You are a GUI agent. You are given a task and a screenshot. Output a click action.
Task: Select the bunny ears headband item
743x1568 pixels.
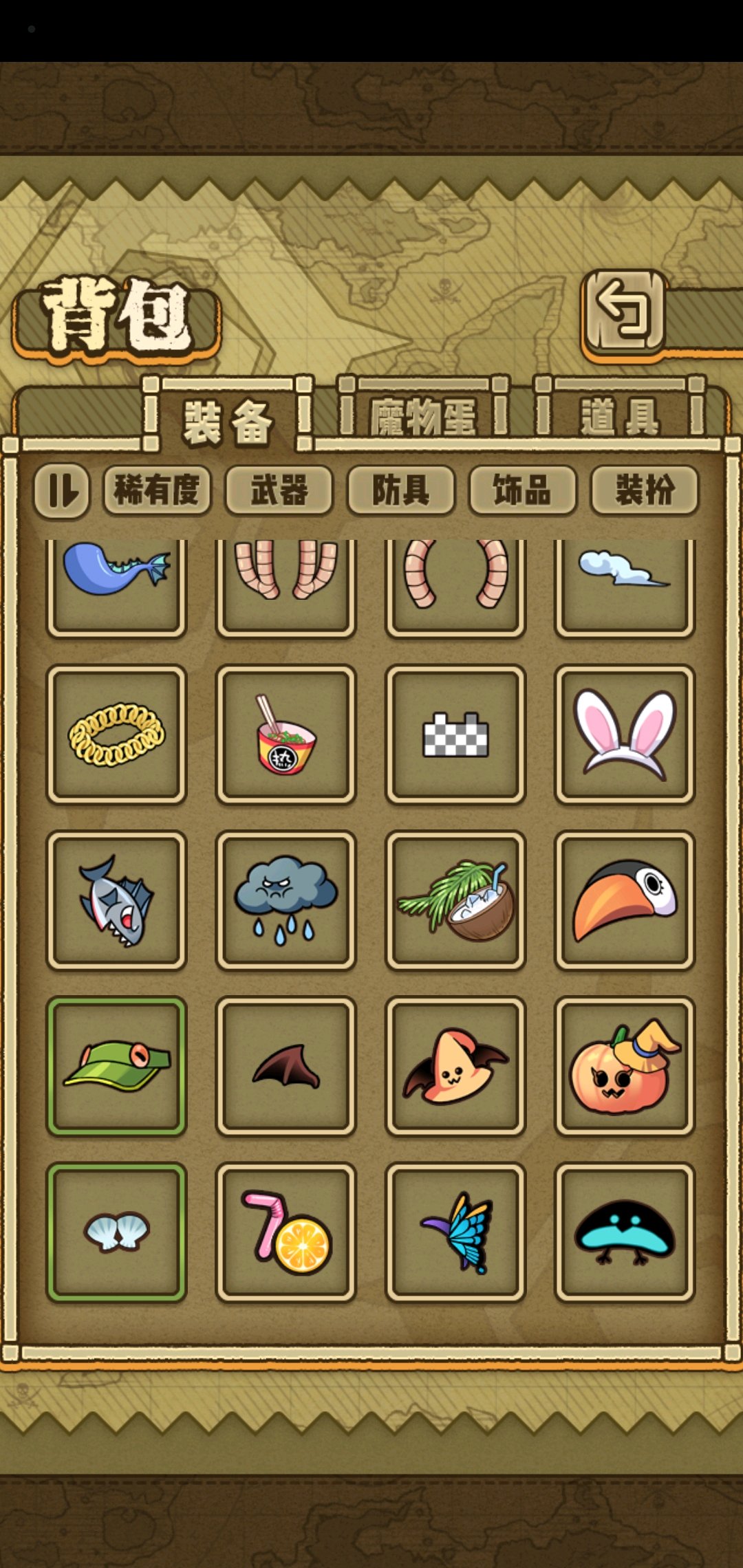click(625, 734)
